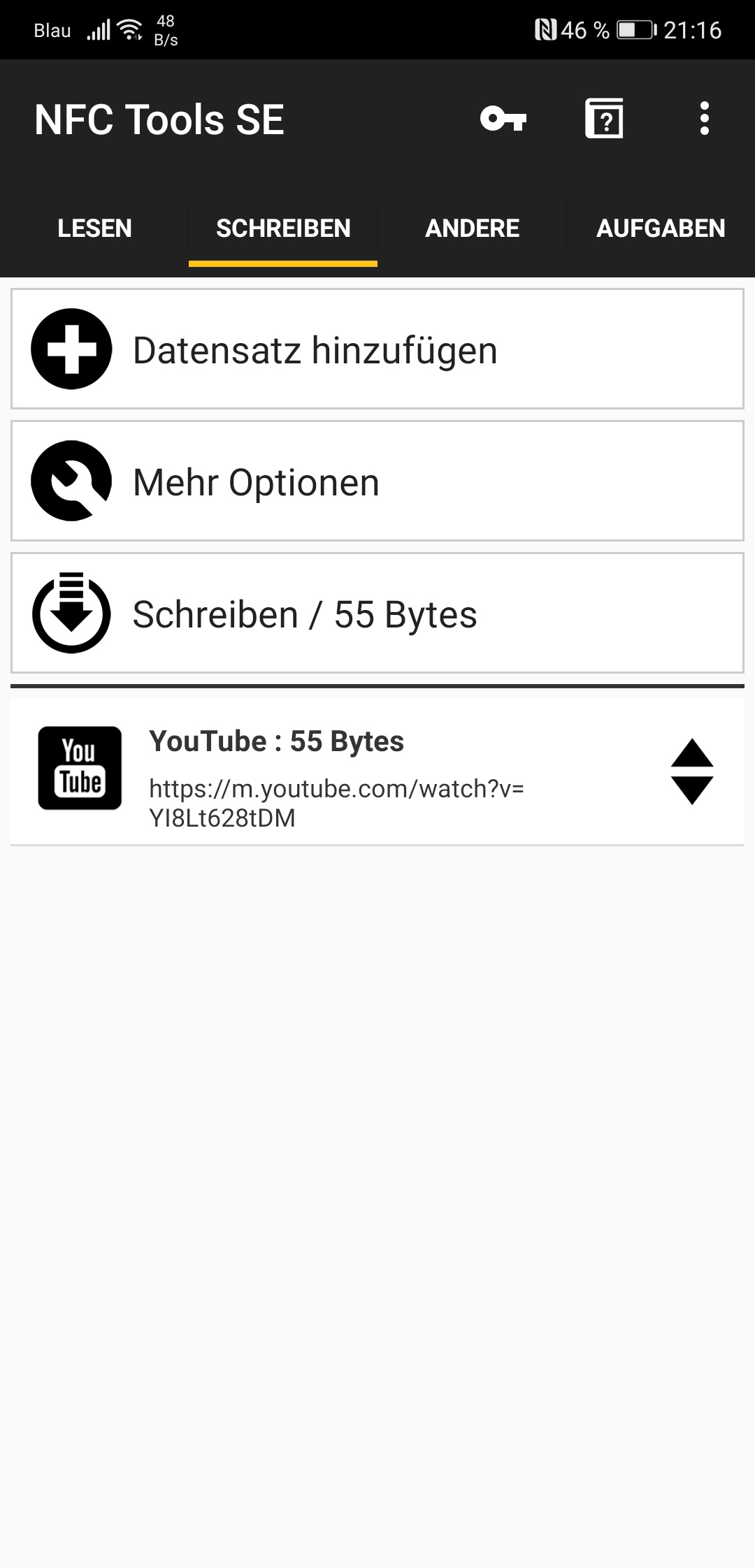Click the YouTube logo on the record entry
755x1568 pixels.
click(x=80, y=767)
